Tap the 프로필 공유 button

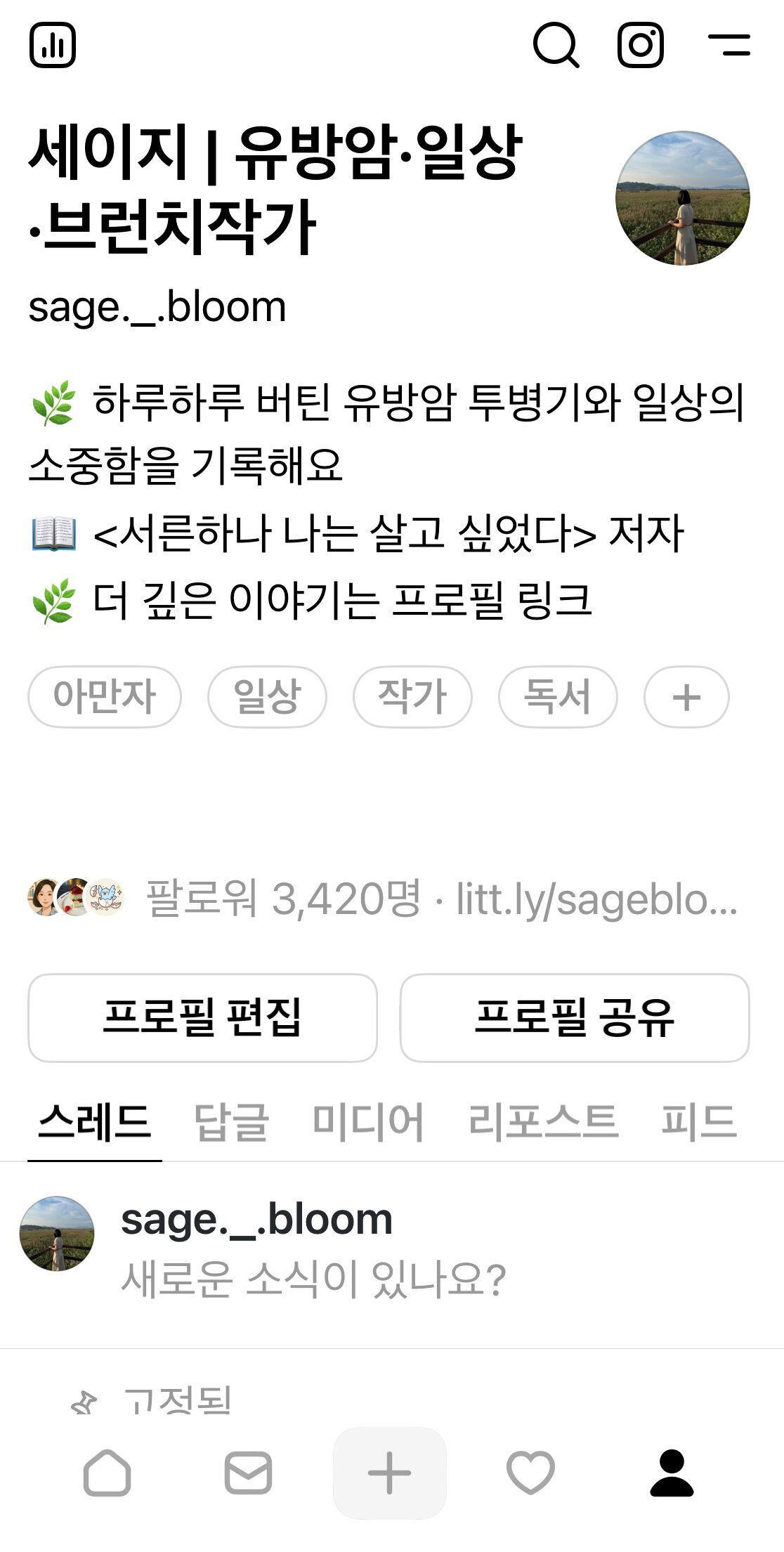(575, 1017)
